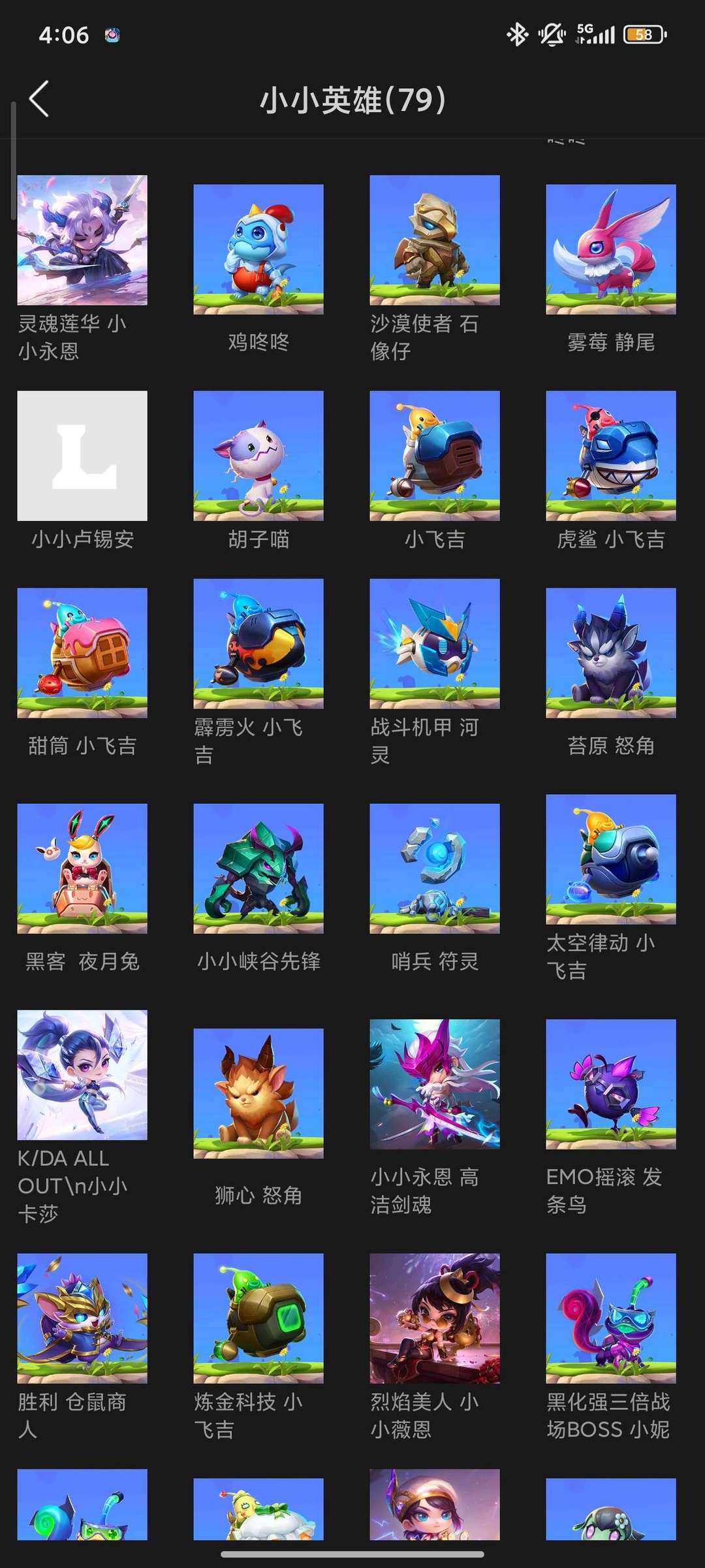This screenshot has width=705, height=1568.
Task: Open 灵魂莲华 小小永恩 tile
Action: [x=82, y=240]
